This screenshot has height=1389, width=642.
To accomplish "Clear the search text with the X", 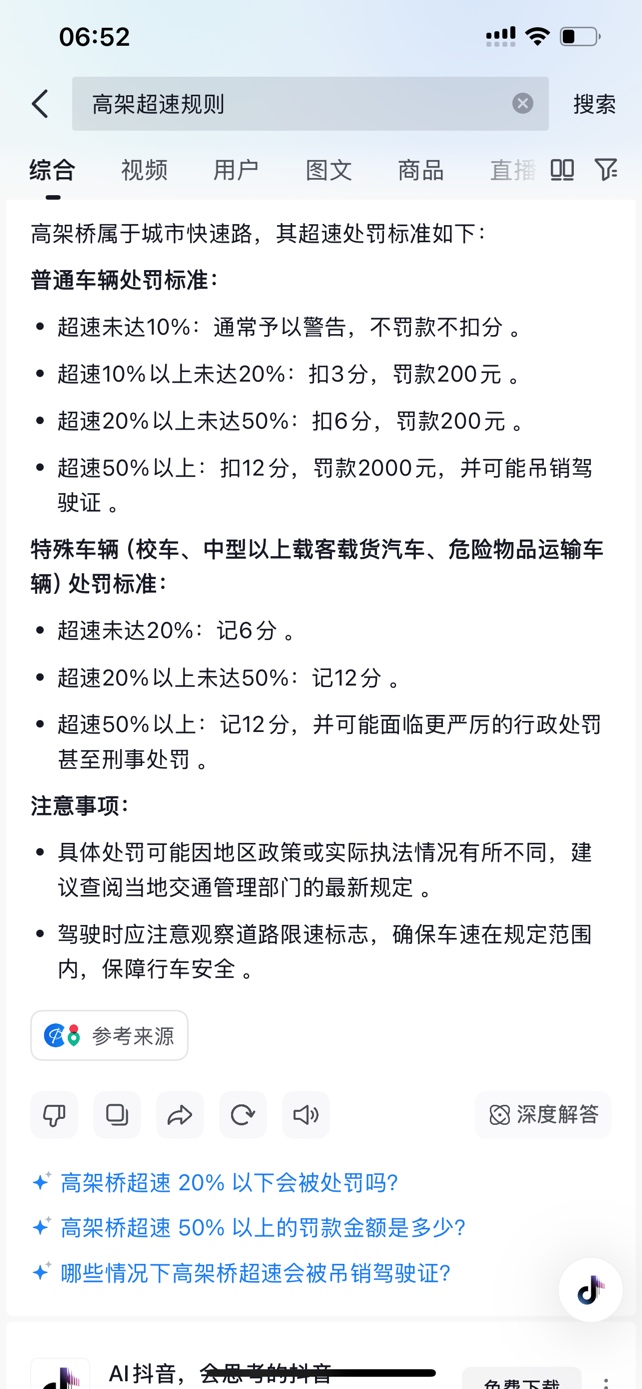I will point(523,104).
